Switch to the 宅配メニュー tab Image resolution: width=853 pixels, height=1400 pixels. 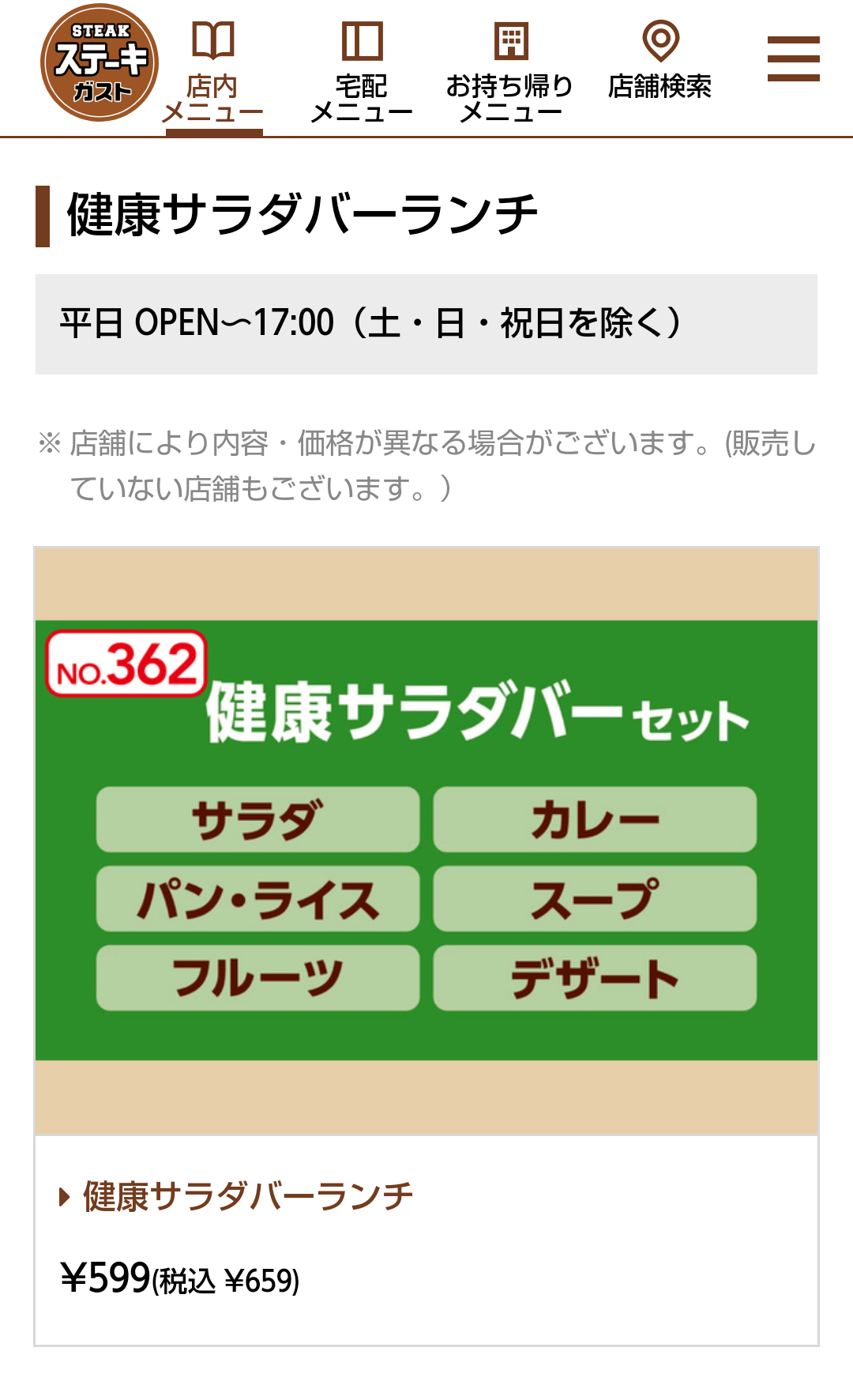point(362,71)
